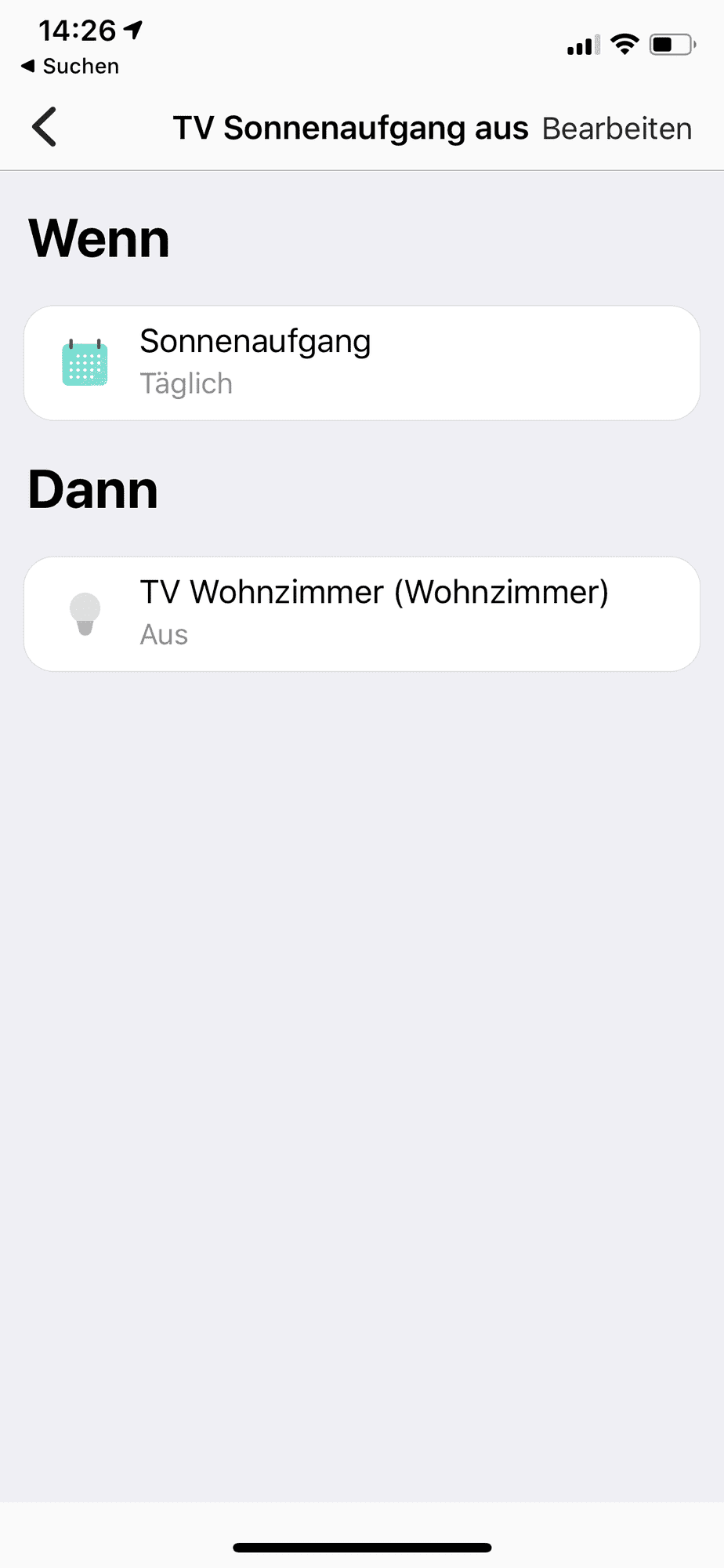This screenshot has height=1568, width=724.
Task: Return to Suchen via status bar link
Action: point(71,67)
